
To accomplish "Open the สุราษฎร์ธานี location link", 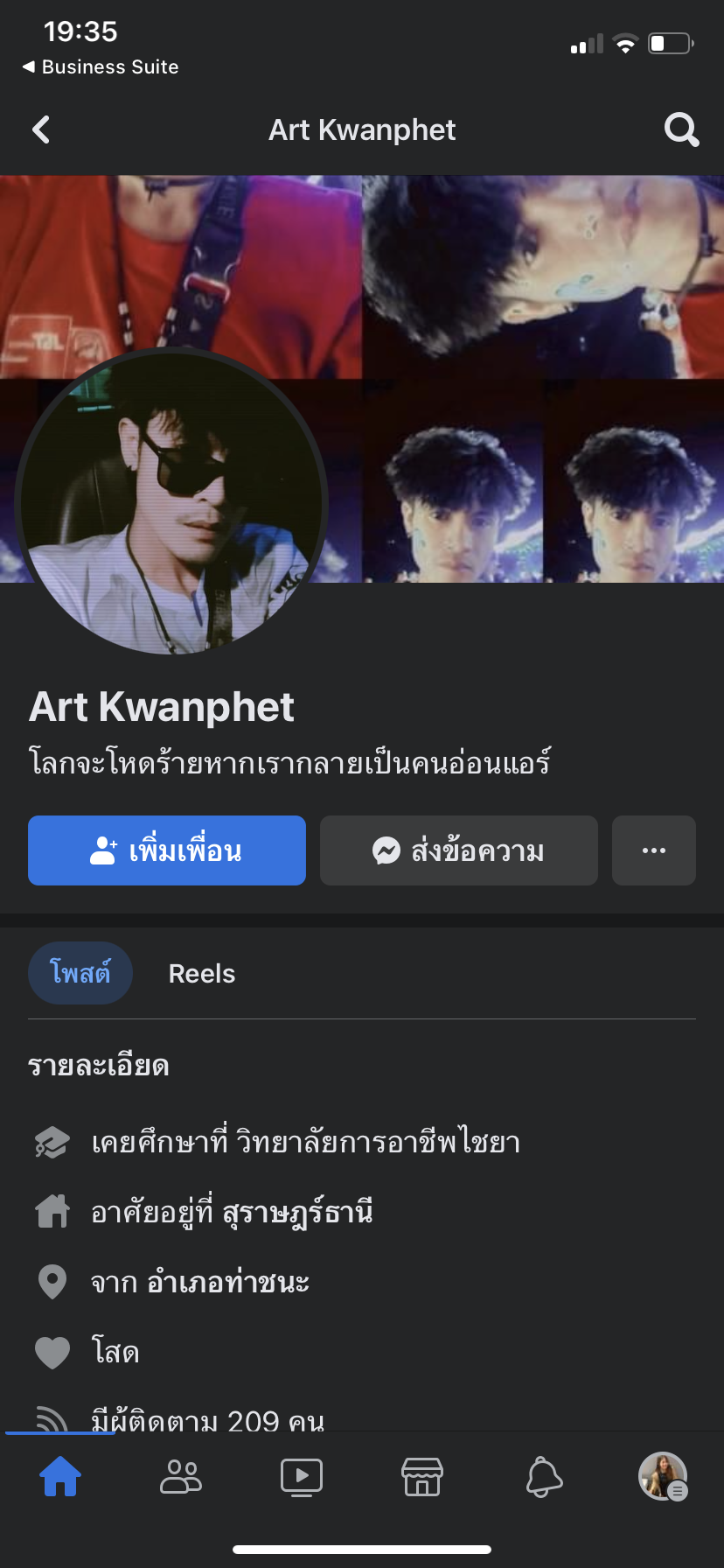I will pyautogui.click(x=297, y=1212).
